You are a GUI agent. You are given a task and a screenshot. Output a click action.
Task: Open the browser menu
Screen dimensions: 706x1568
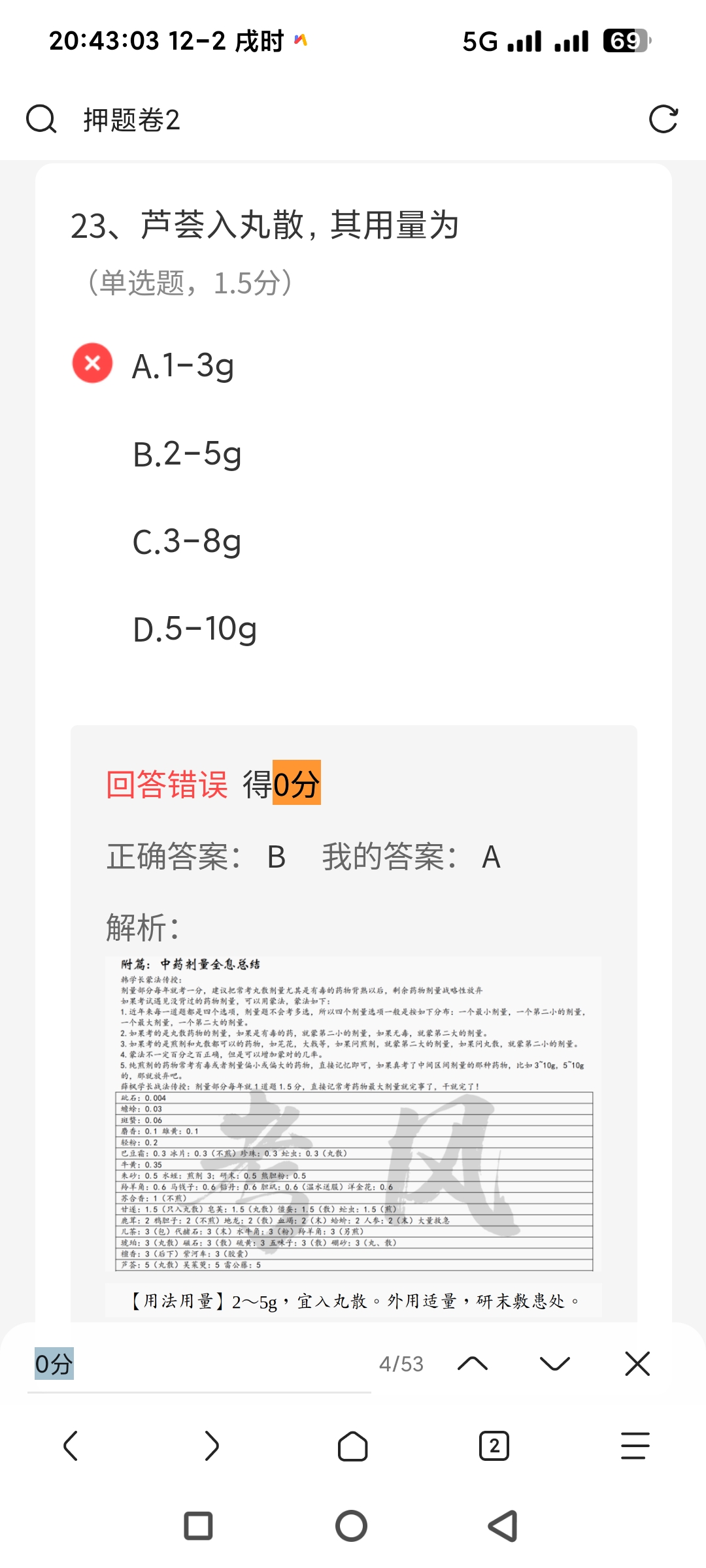coord(635,1446)
